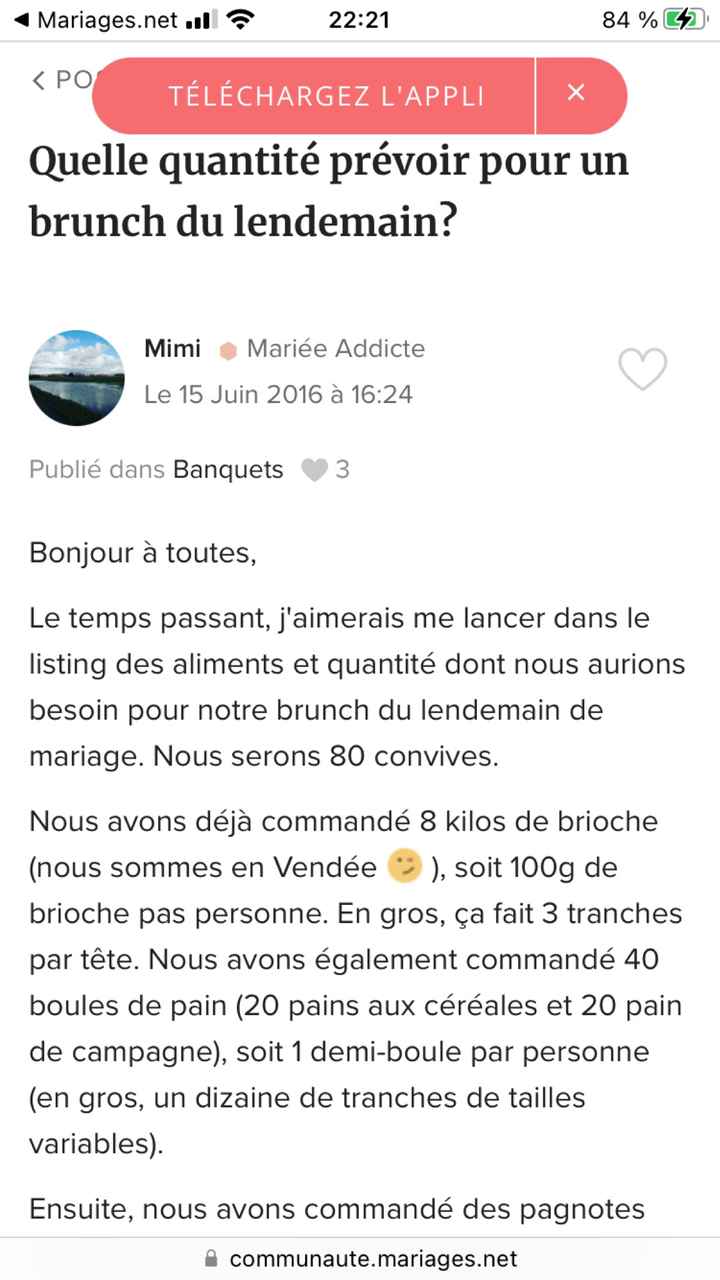Tap the "TÉLÉCHARGEZ L'APPLI" button
Viewport: 720px width, 1280px height.
(327, 95)
